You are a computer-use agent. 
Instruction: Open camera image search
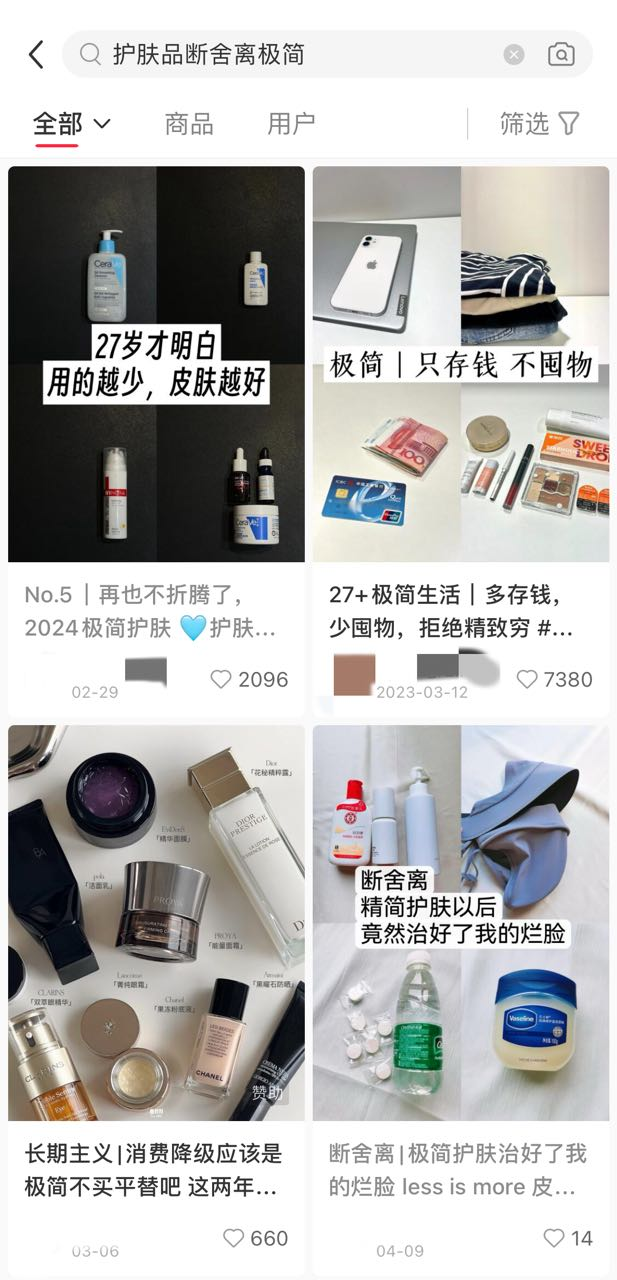point(562,54)
